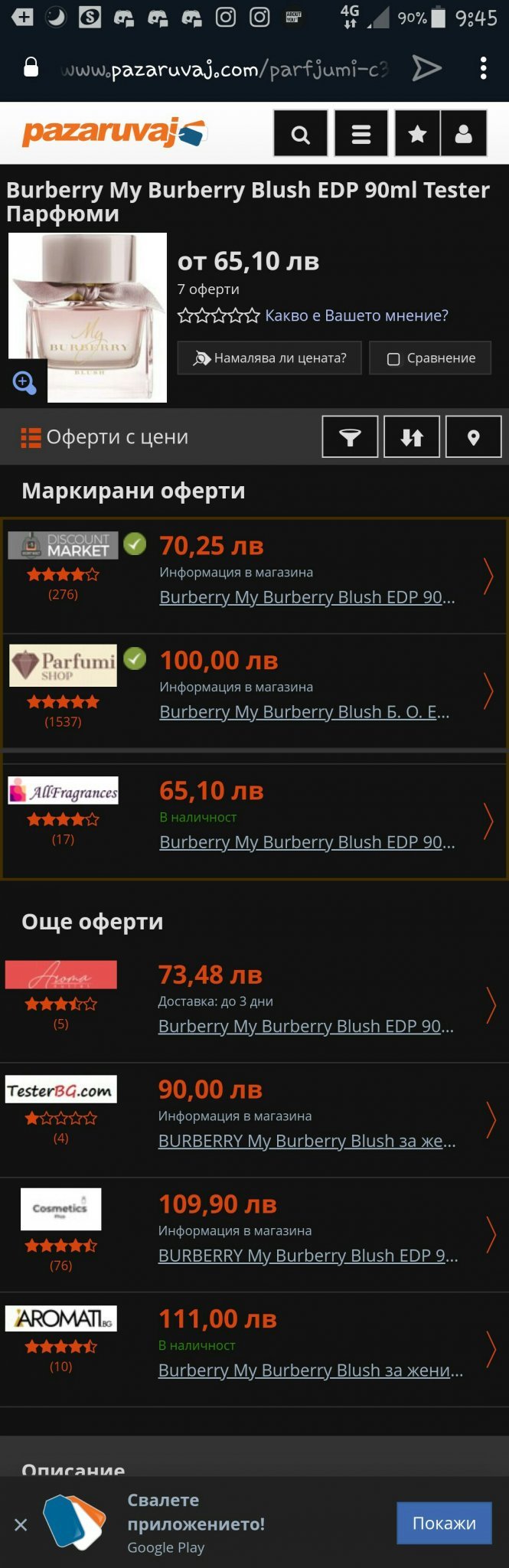Open the Parfumi Shop offer for 100,00 лв

[304, 712]
